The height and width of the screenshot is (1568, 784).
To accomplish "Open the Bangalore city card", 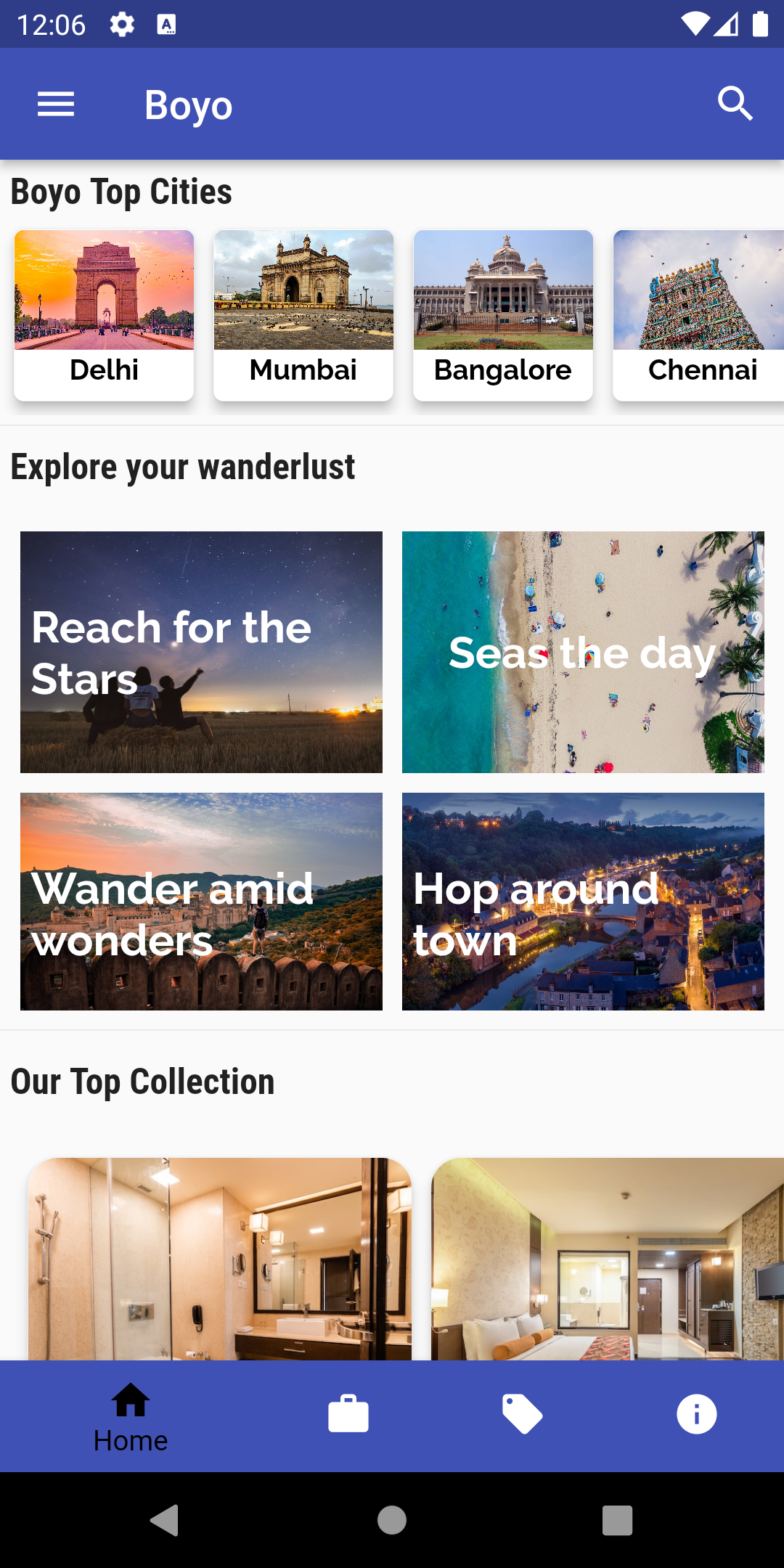I will [x=503, y=315].
